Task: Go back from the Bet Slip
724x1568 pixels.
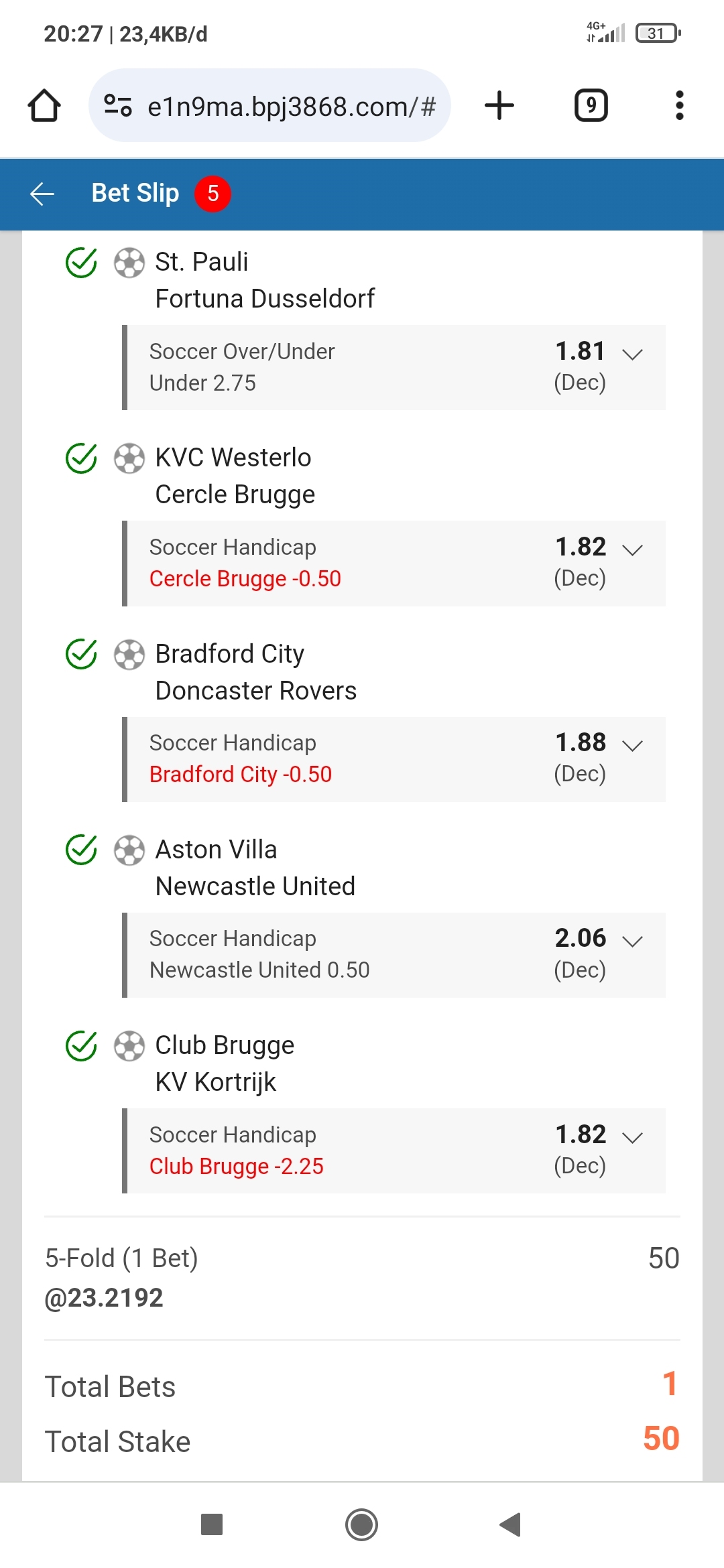Action: coord(42,194)
